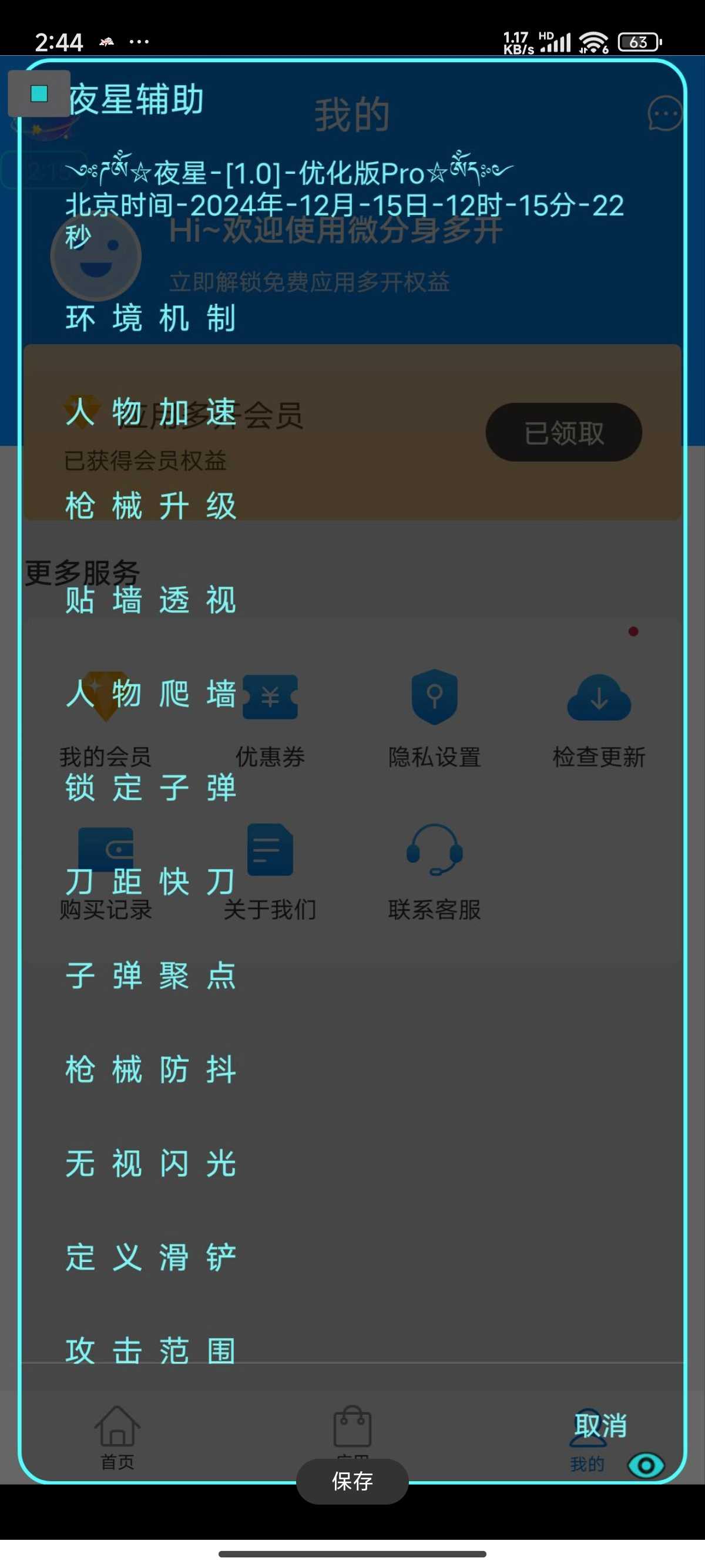
Task: Select the 贴墙透视 entry
Action: (x=150, y=600)
